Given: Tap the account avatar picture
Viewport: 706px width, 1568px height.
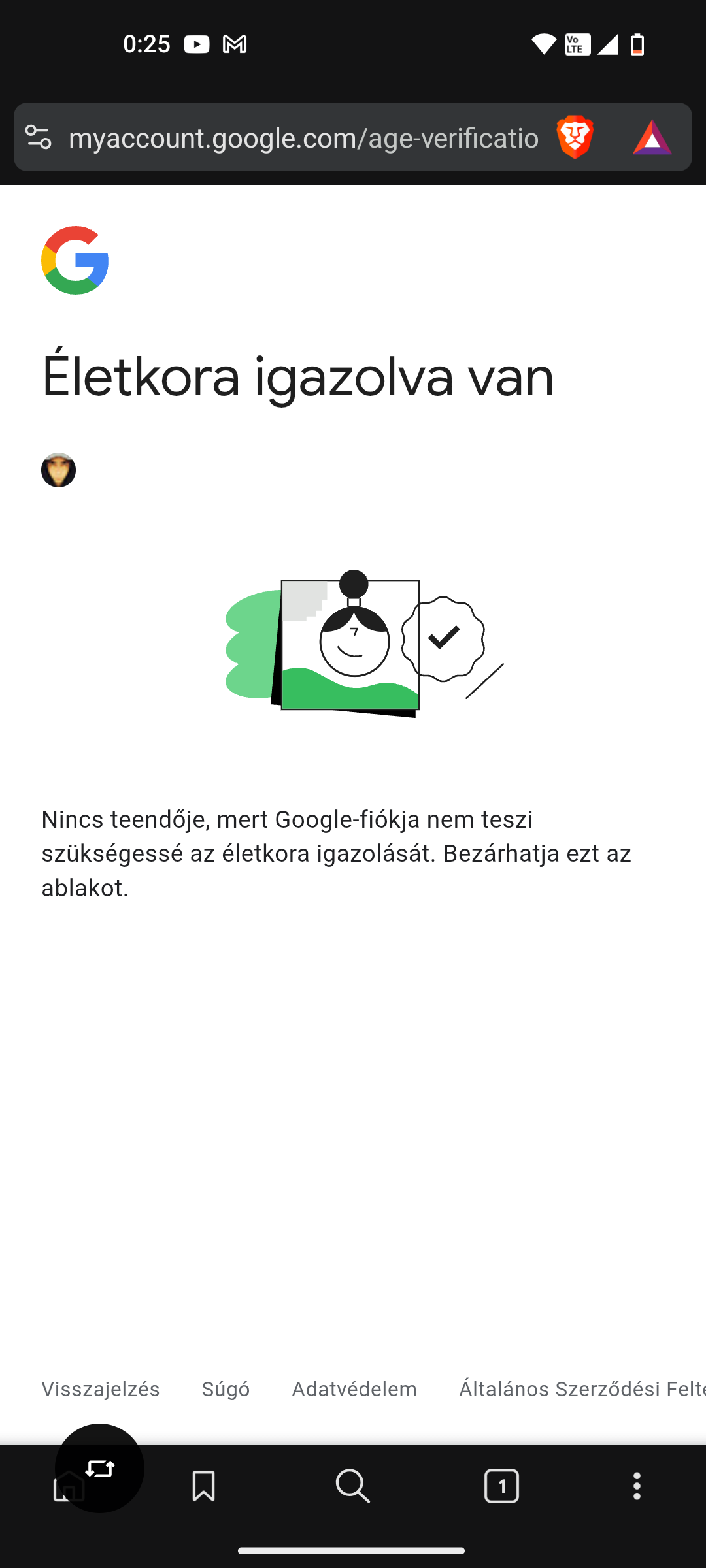Looking at the screenshot, I should pyautogui.click(x=59, y=470).
